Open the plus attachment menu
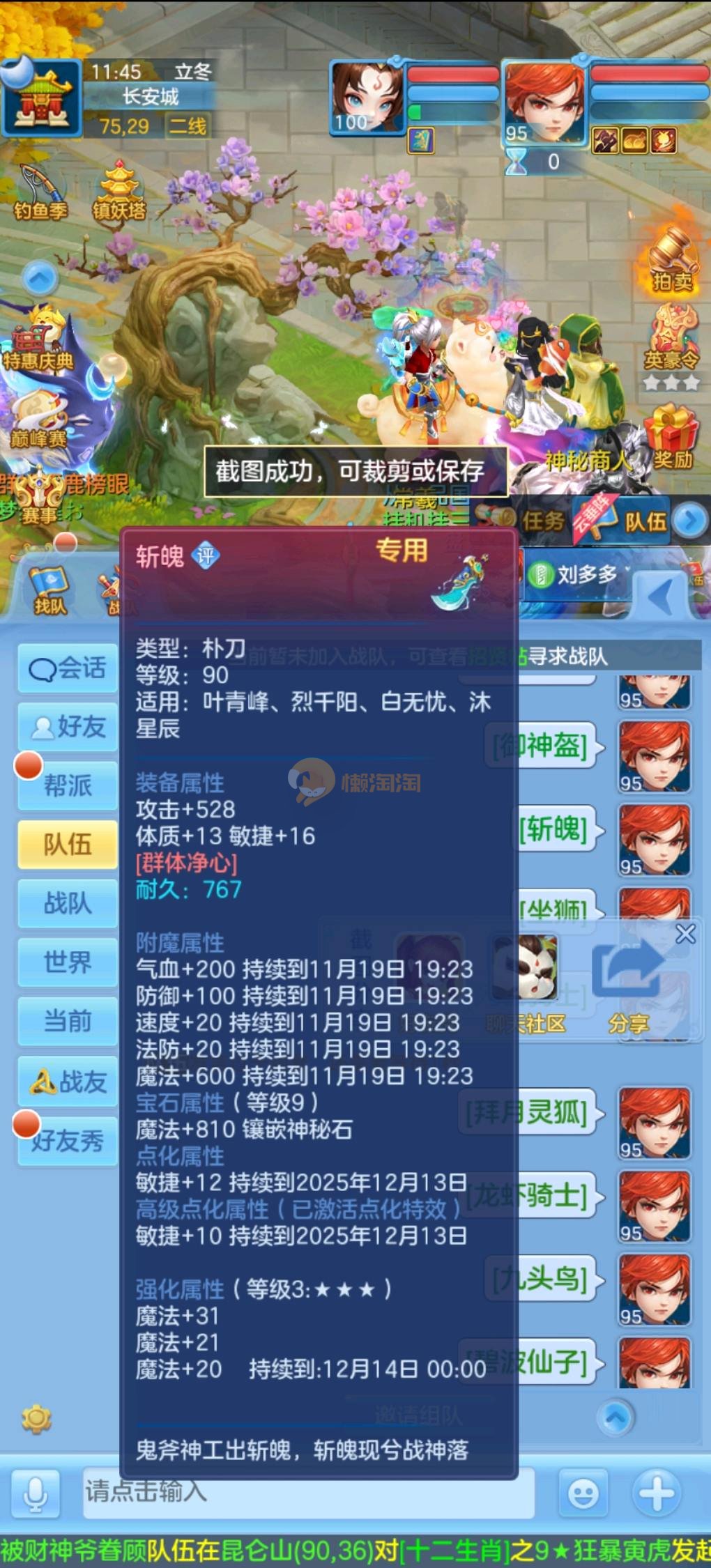 coord(657,1493)
